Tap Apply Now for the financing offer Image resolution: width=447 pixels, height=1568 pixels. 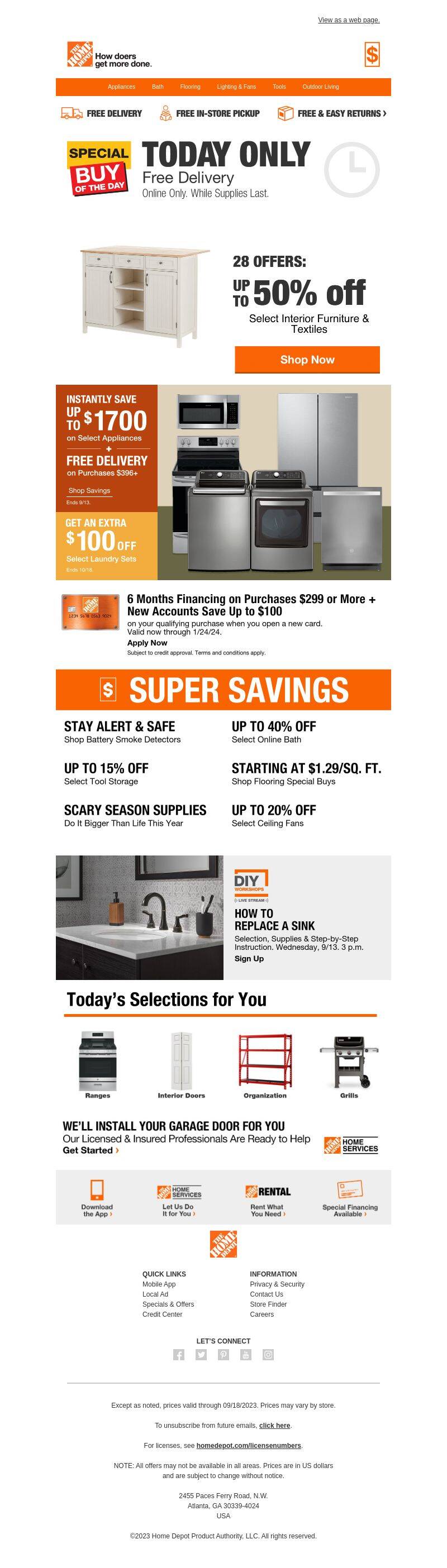click(147, 643)
